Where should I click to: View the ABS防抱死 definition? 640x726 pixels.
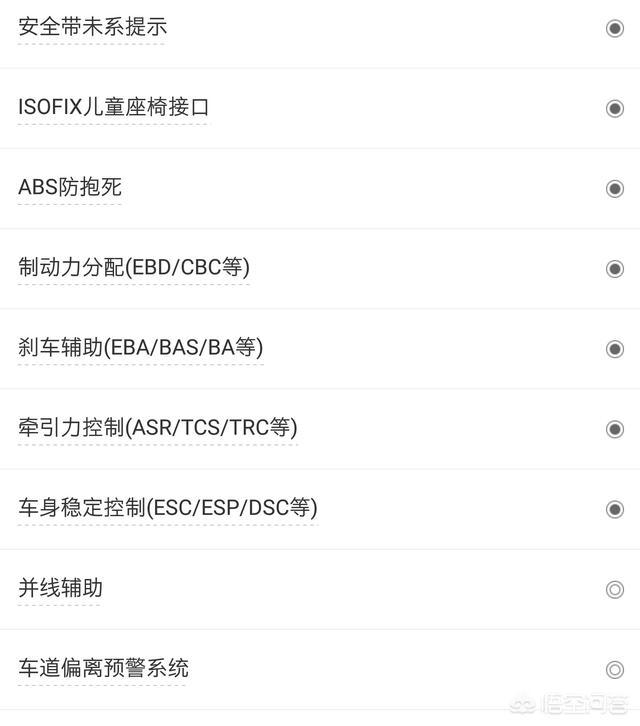coord(70,188)
